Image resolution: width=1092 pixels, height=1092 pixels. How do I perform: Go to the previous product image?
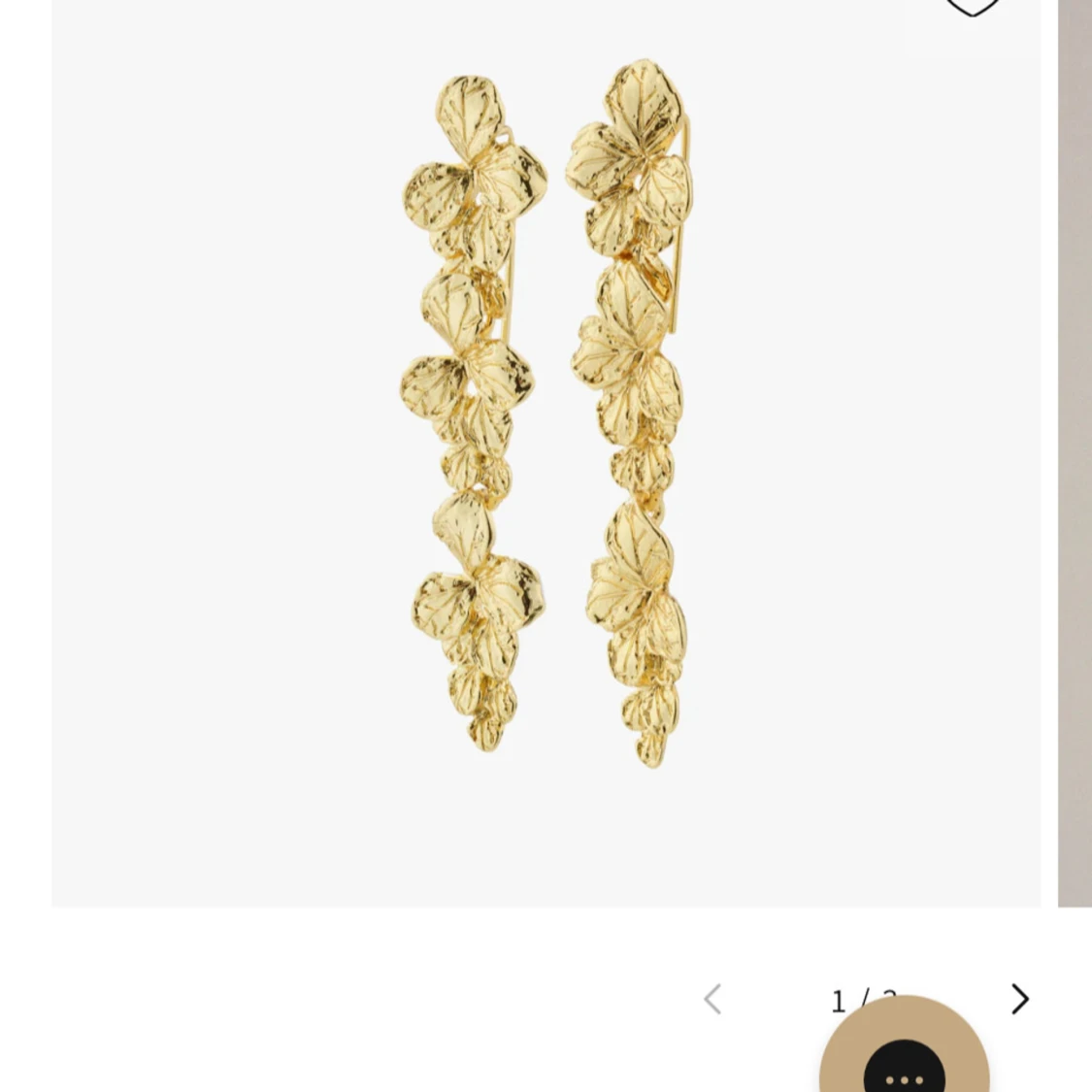(x=712, y=999)
